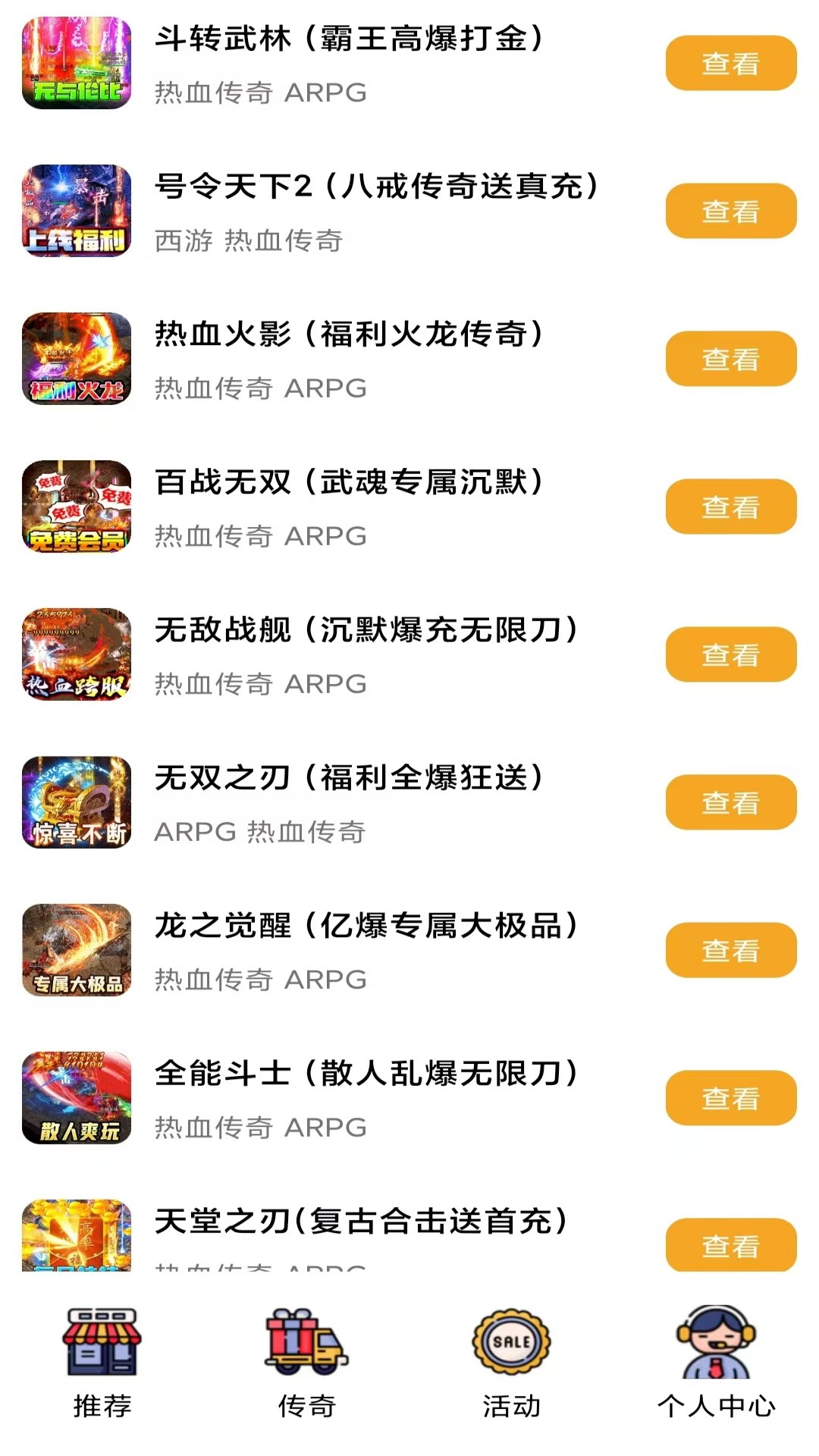View 无双之刃 via its 查看 button

click(x=731, y=802)
